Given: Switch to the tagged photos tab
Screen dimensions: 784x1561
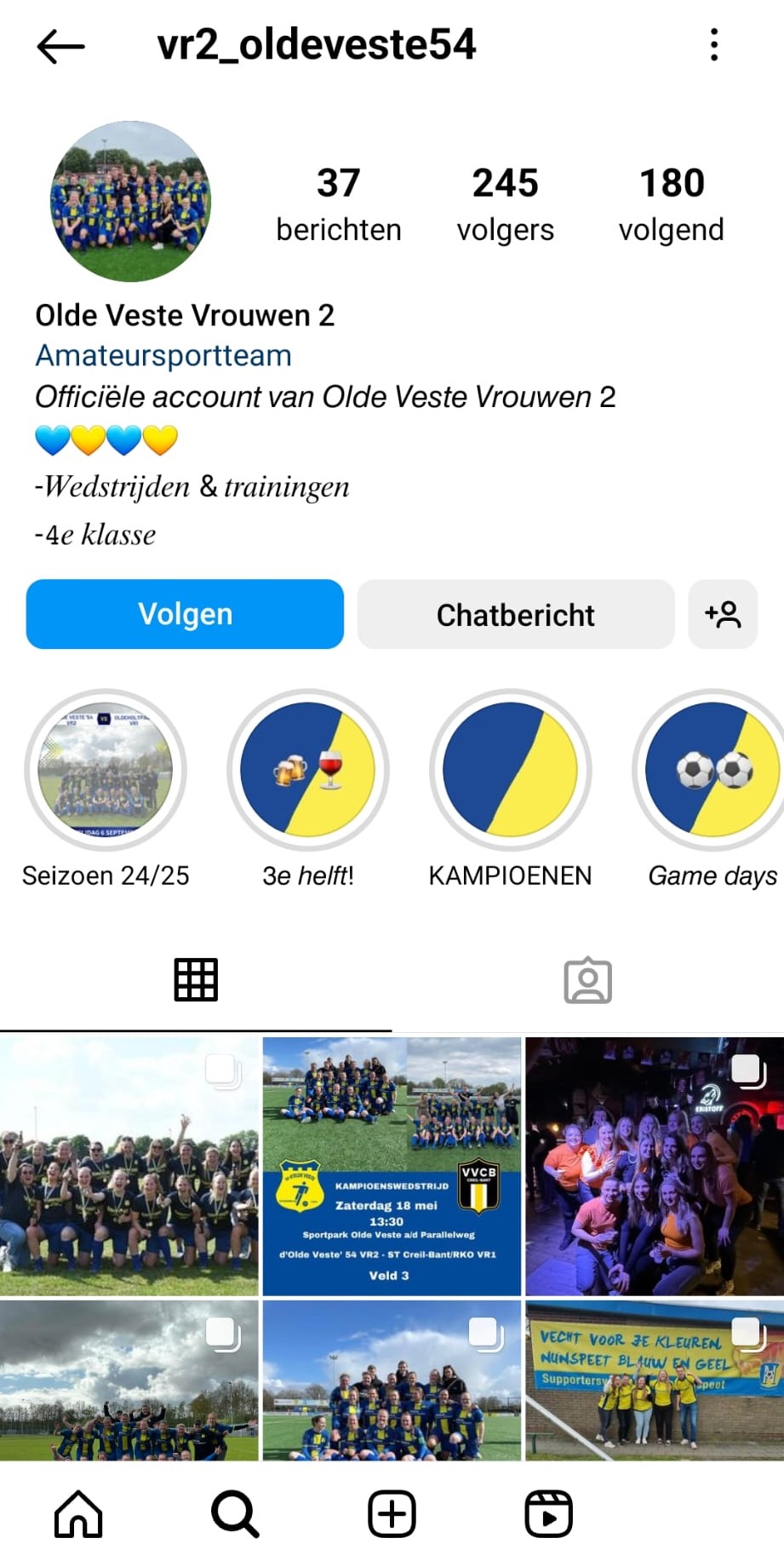Looking at the screenshot, I should (x=587, y=980).
